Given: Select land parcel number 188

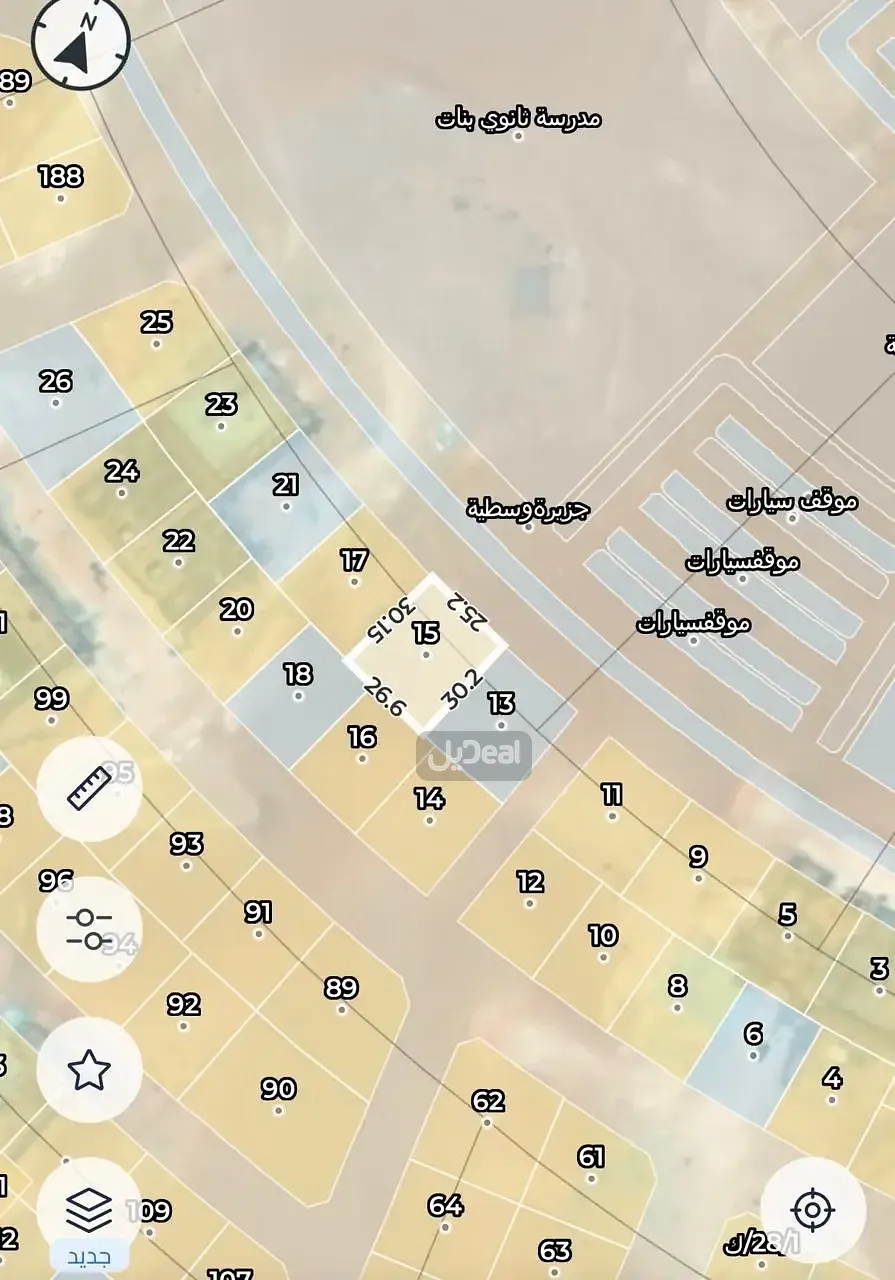Looking at the screenshot, I should tap(61, 184).
